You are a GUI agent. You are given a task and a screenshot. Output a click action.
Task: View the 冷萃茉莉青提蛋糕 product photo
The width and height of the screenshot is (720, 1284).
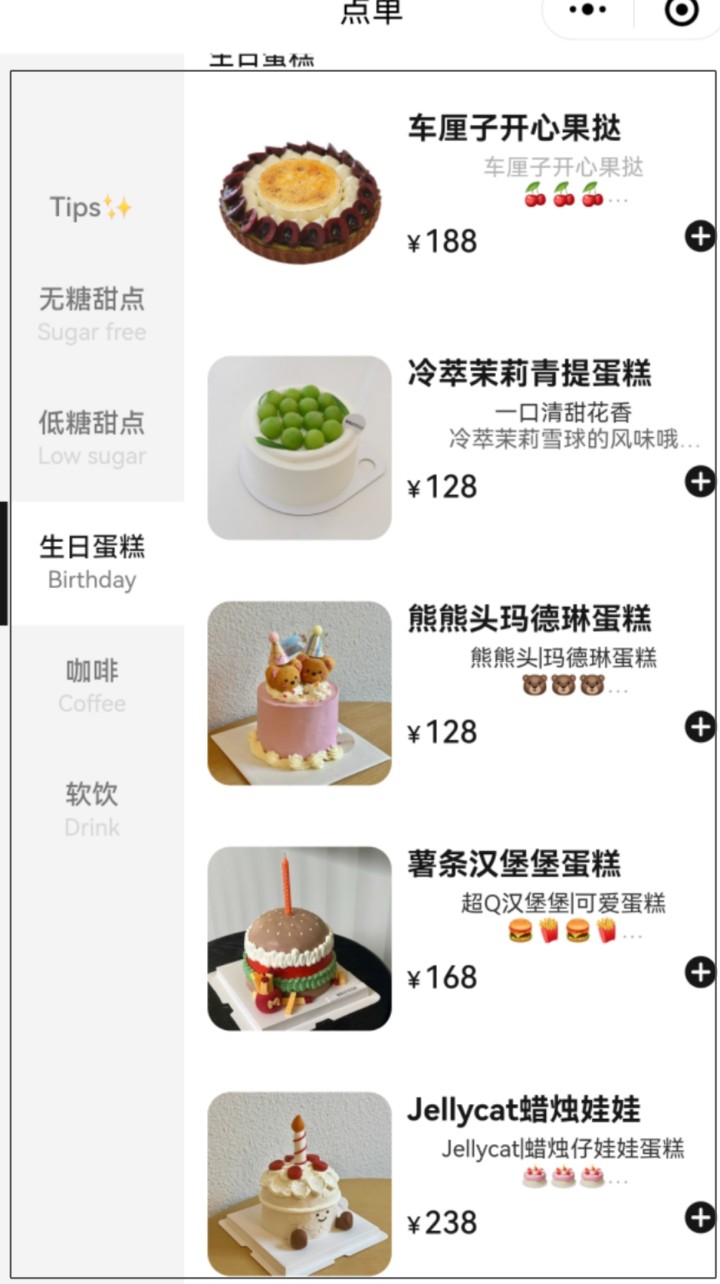click(x=299, y=448)
